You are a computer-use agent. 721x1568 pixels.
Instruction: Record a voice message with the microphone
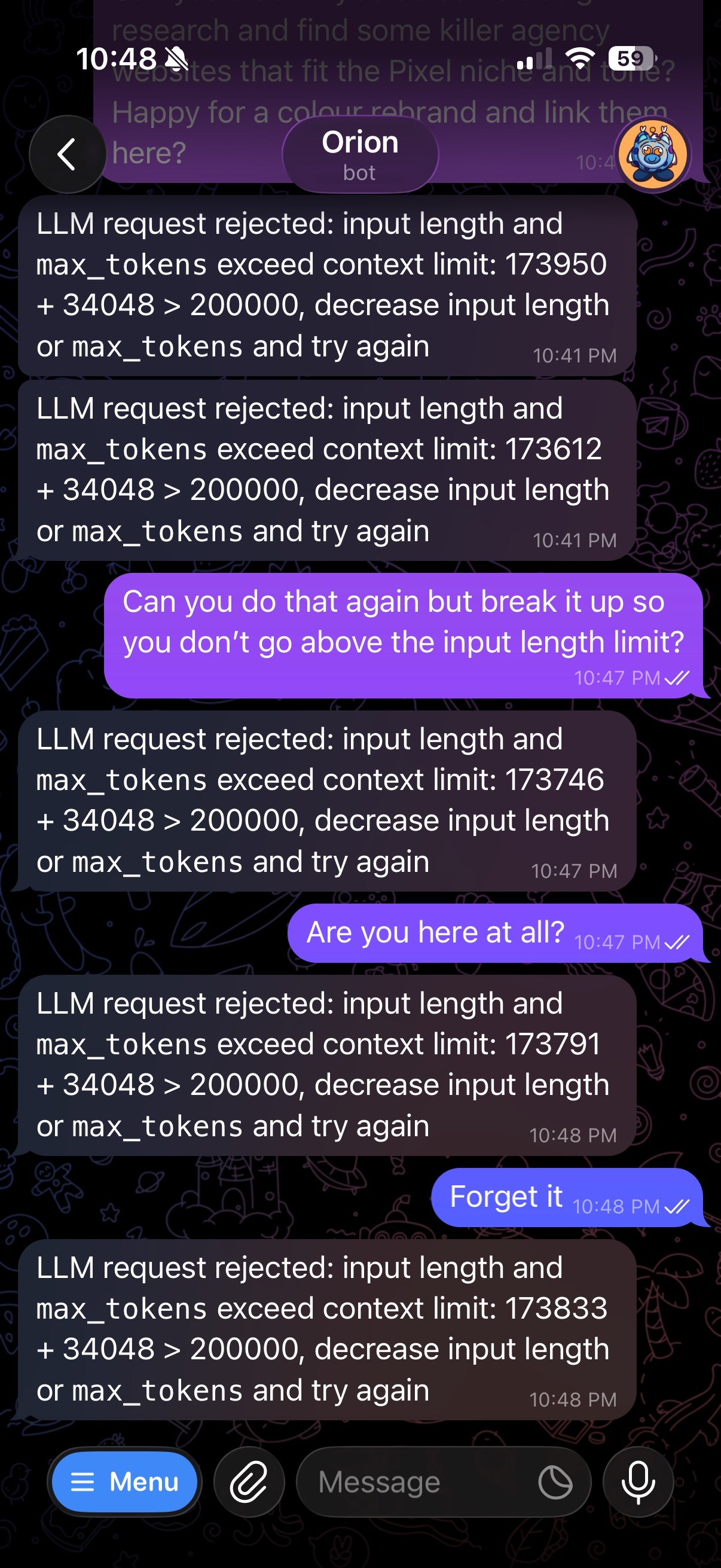click(x=638, y=1481)
